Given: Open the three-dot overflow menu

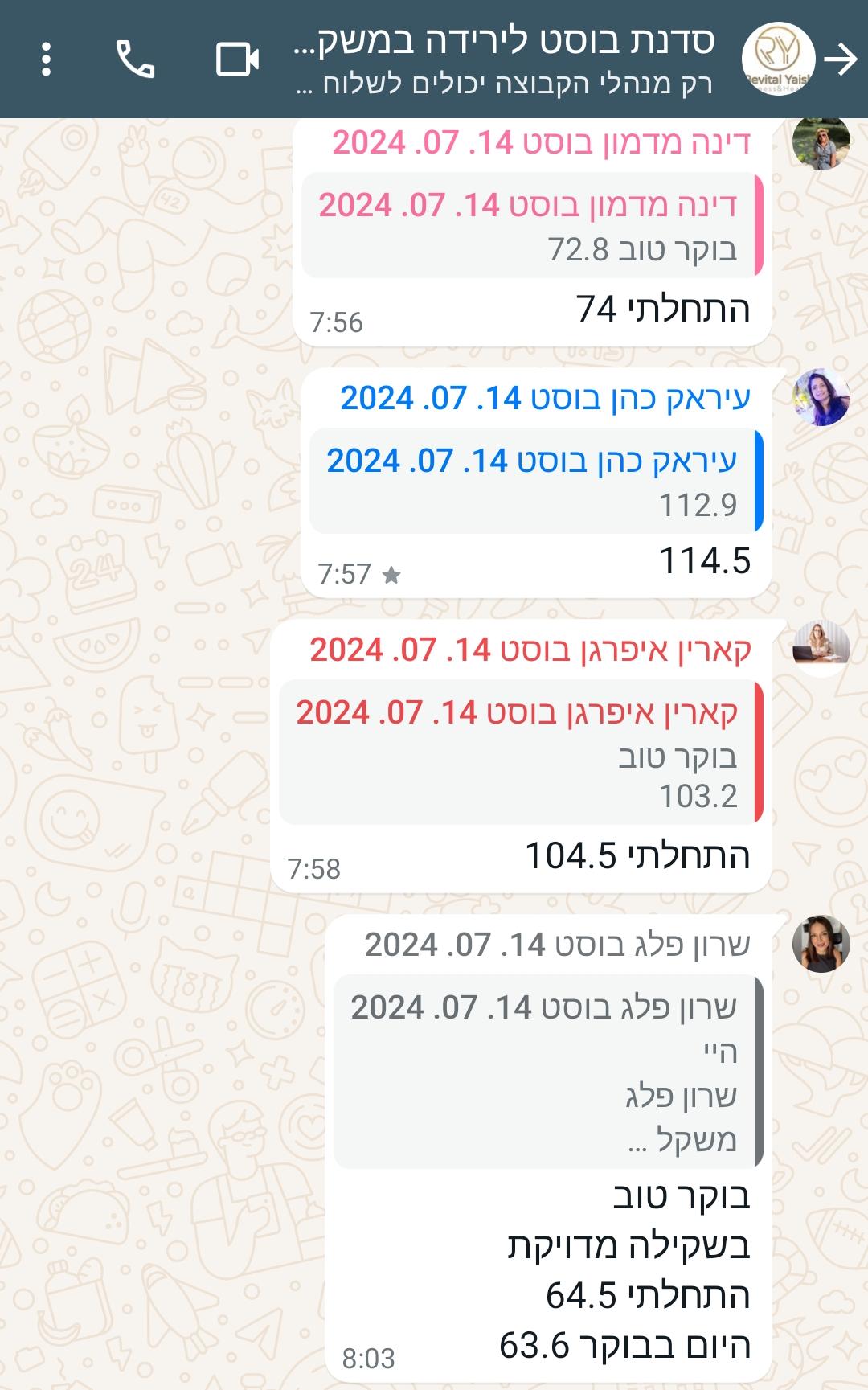Looking at the screenshot, I should click(47, 59).
